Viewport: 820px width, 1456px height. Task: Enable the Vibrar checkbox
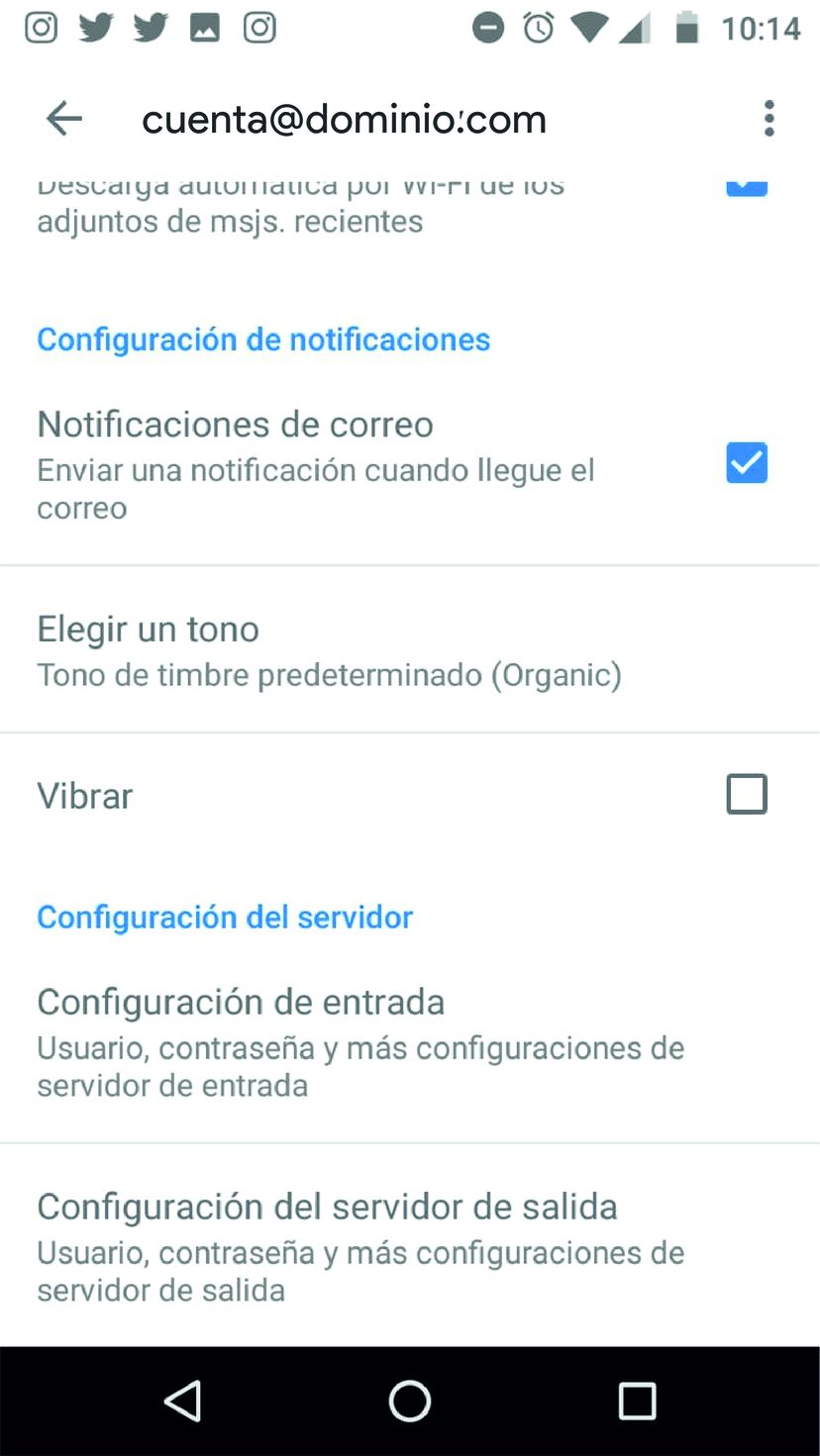click(747, 795)
